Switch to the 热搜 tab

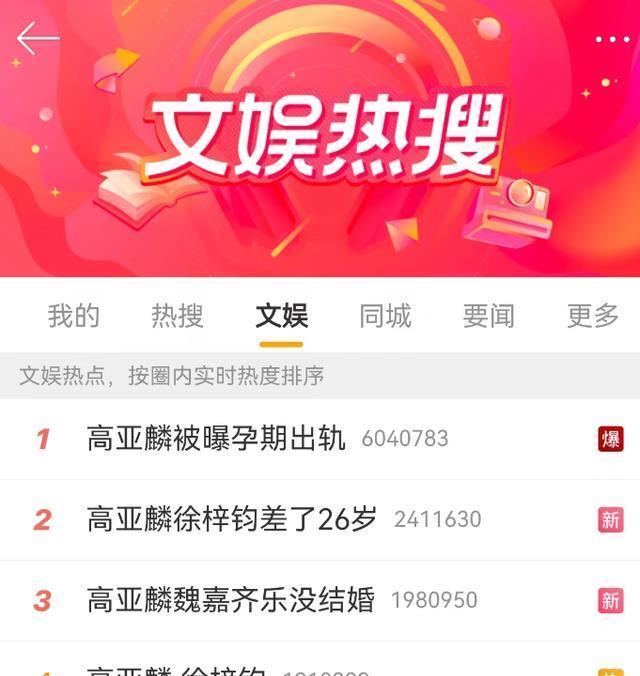(x=177, y=316)
